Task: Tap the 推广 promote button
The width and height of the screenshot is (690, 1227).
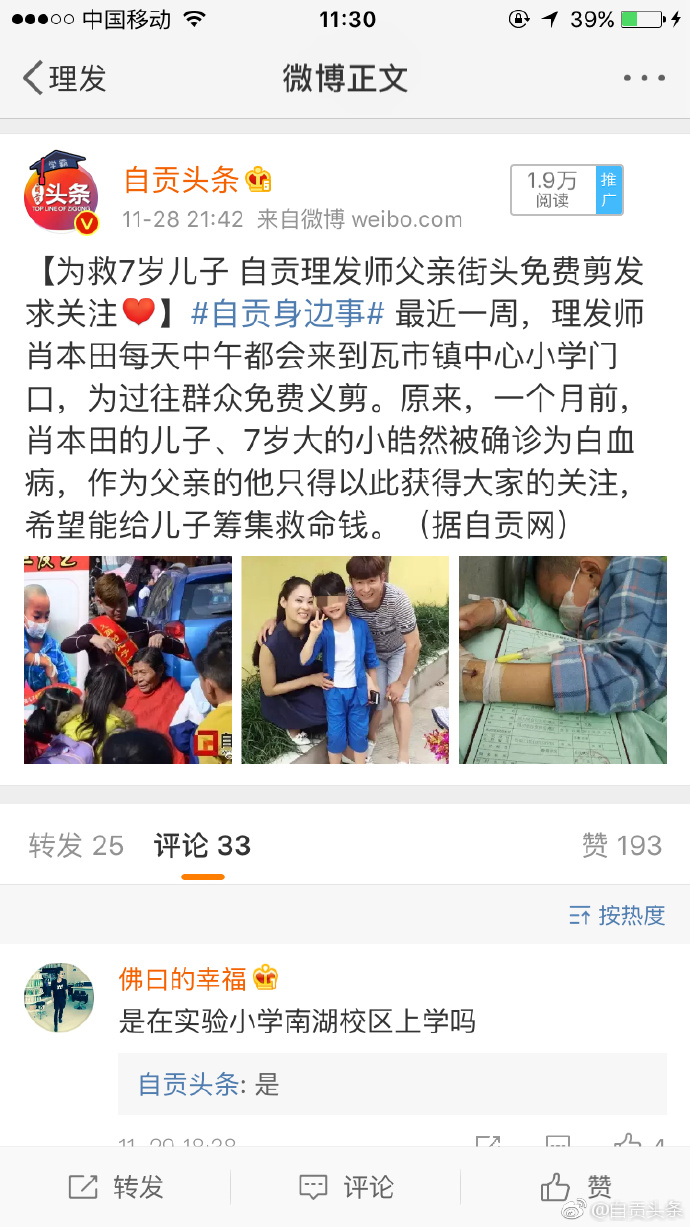Action: tap(607, 190)
